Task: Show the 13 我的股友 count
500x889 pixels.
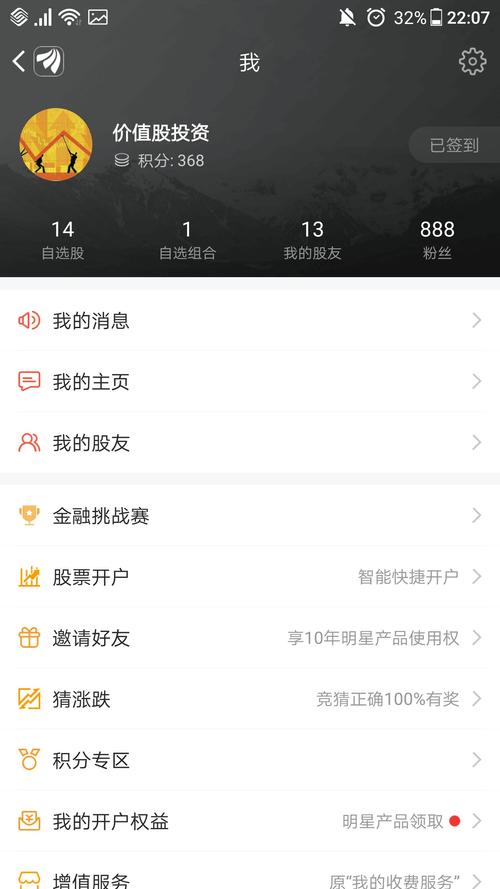Action: point(312,240)
